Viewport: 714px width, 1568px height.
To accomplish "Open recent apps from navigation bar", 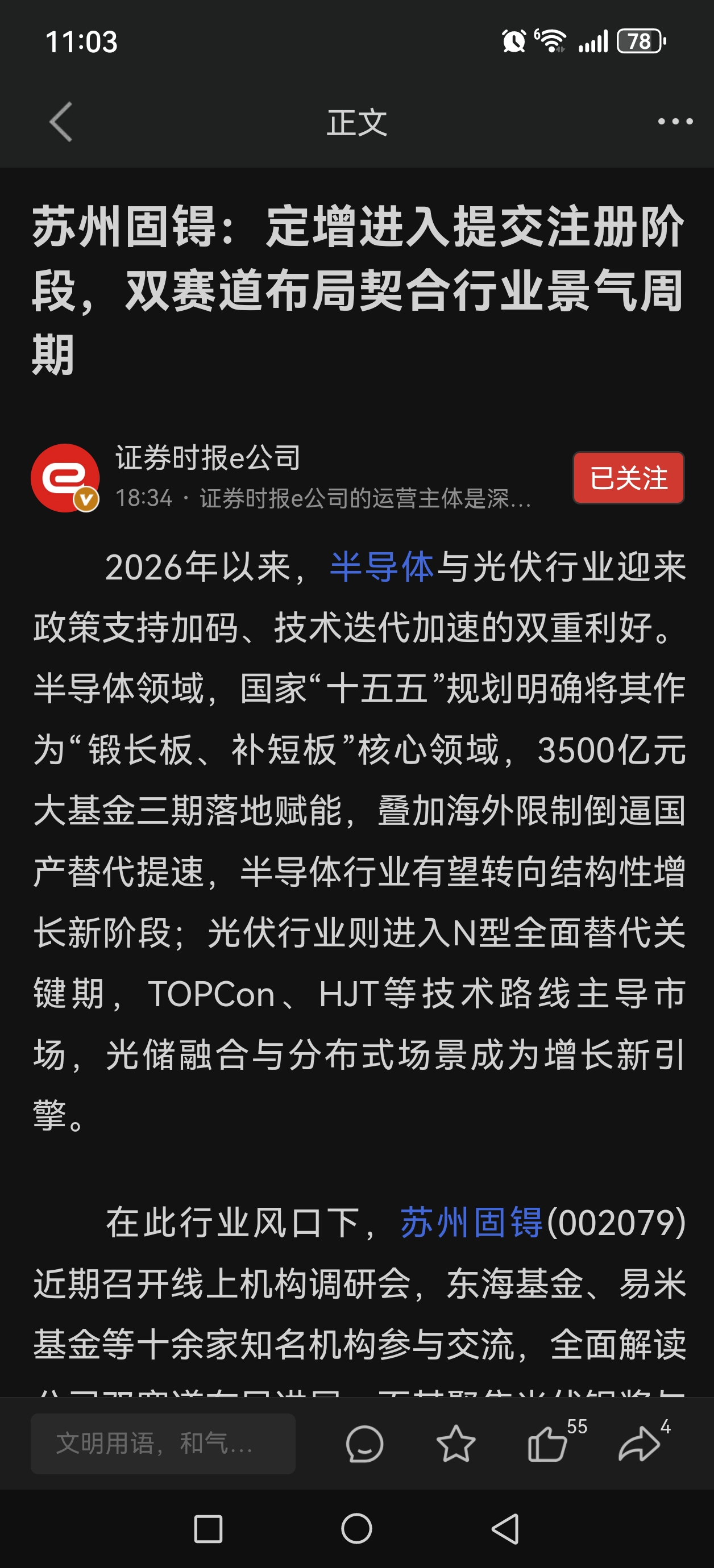I will click(x=207, y=1528).
